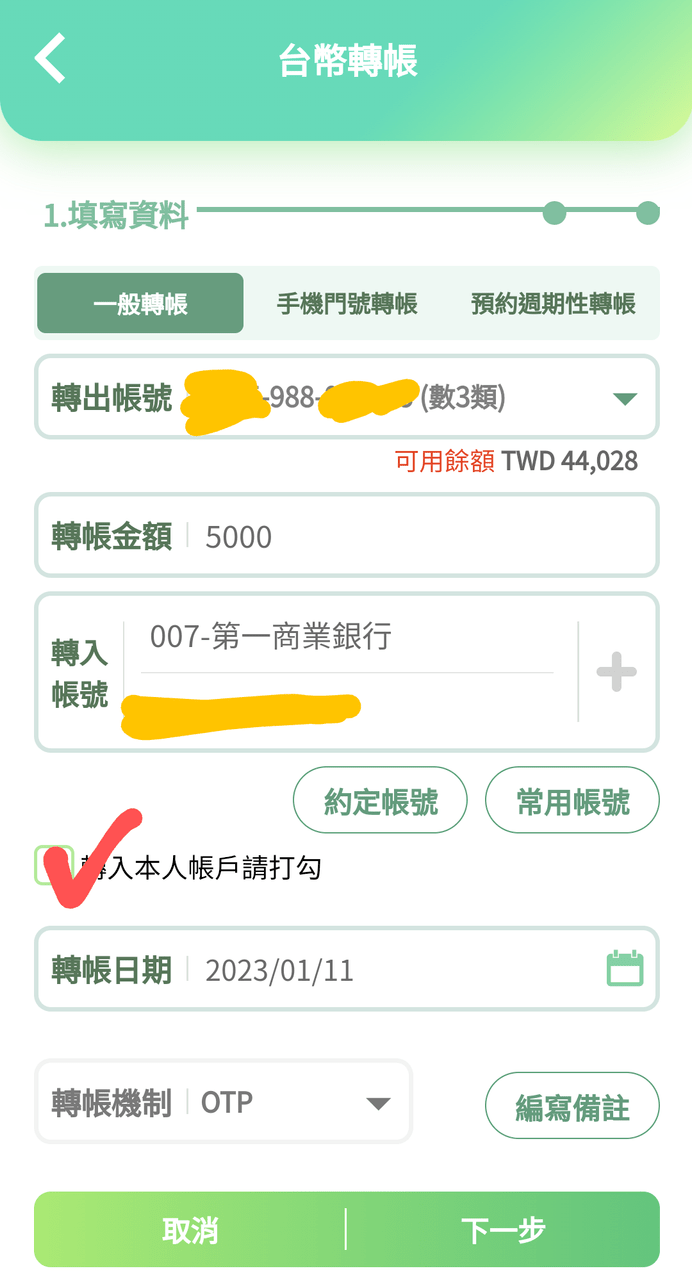
Task: Open 常用帳號 list
Action: (572, 800)
